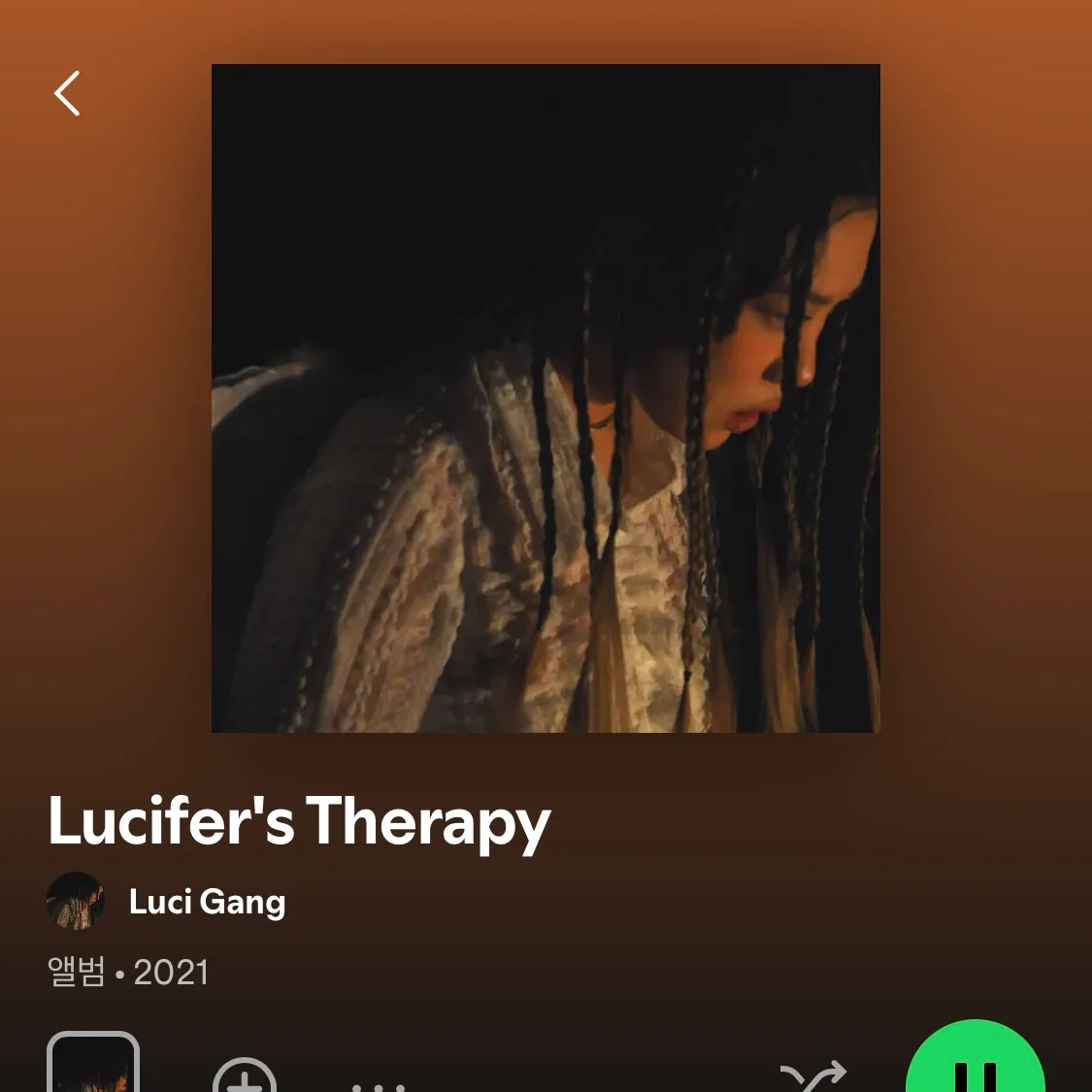Toggle shuffle play for this album
This screenshot has width=1092, height=1092.
tap(813, 1075)
